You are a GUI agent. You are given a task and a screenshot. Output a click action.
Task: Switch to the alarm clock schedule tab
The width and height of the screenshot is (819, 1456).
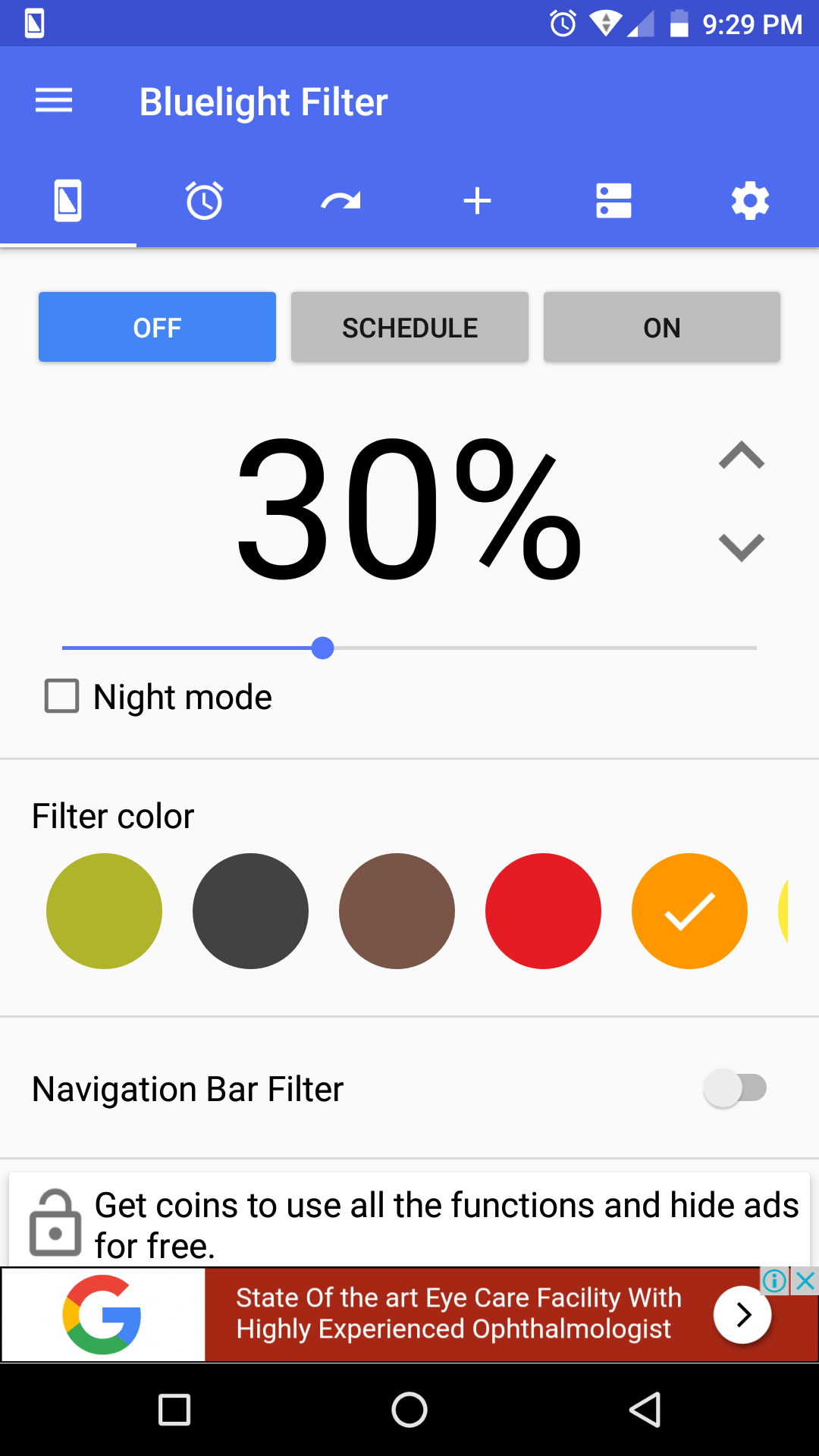(205, 201)
